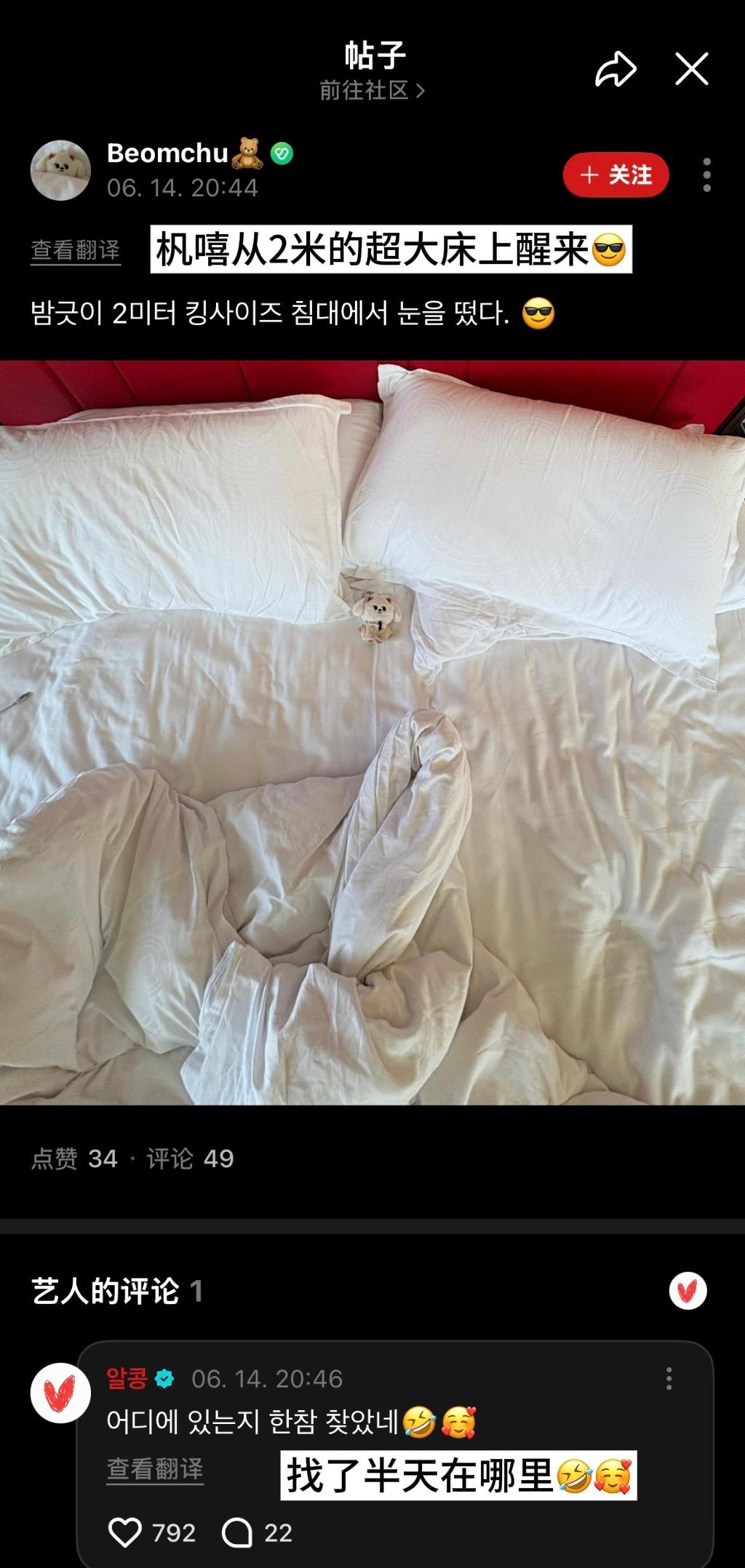Image resolution: width=745 pixels, height=1568 pixels.
Task: Like 알콩's comment
Action: click(124, 1532)
